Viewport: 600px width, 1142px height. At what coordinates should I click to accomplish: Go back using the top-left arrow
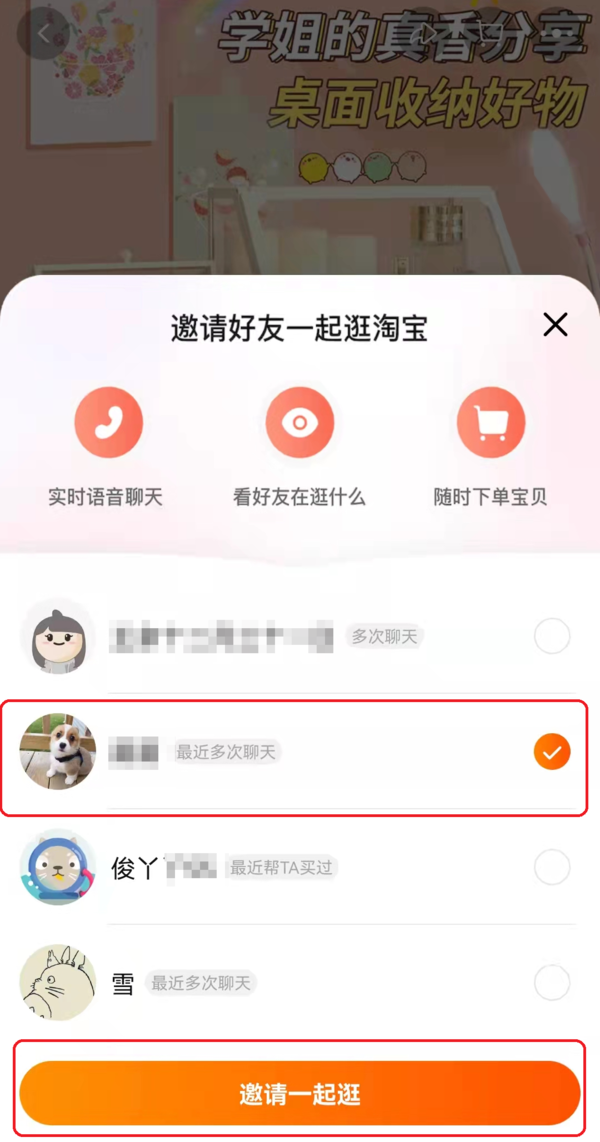click(x=43, y=32)
